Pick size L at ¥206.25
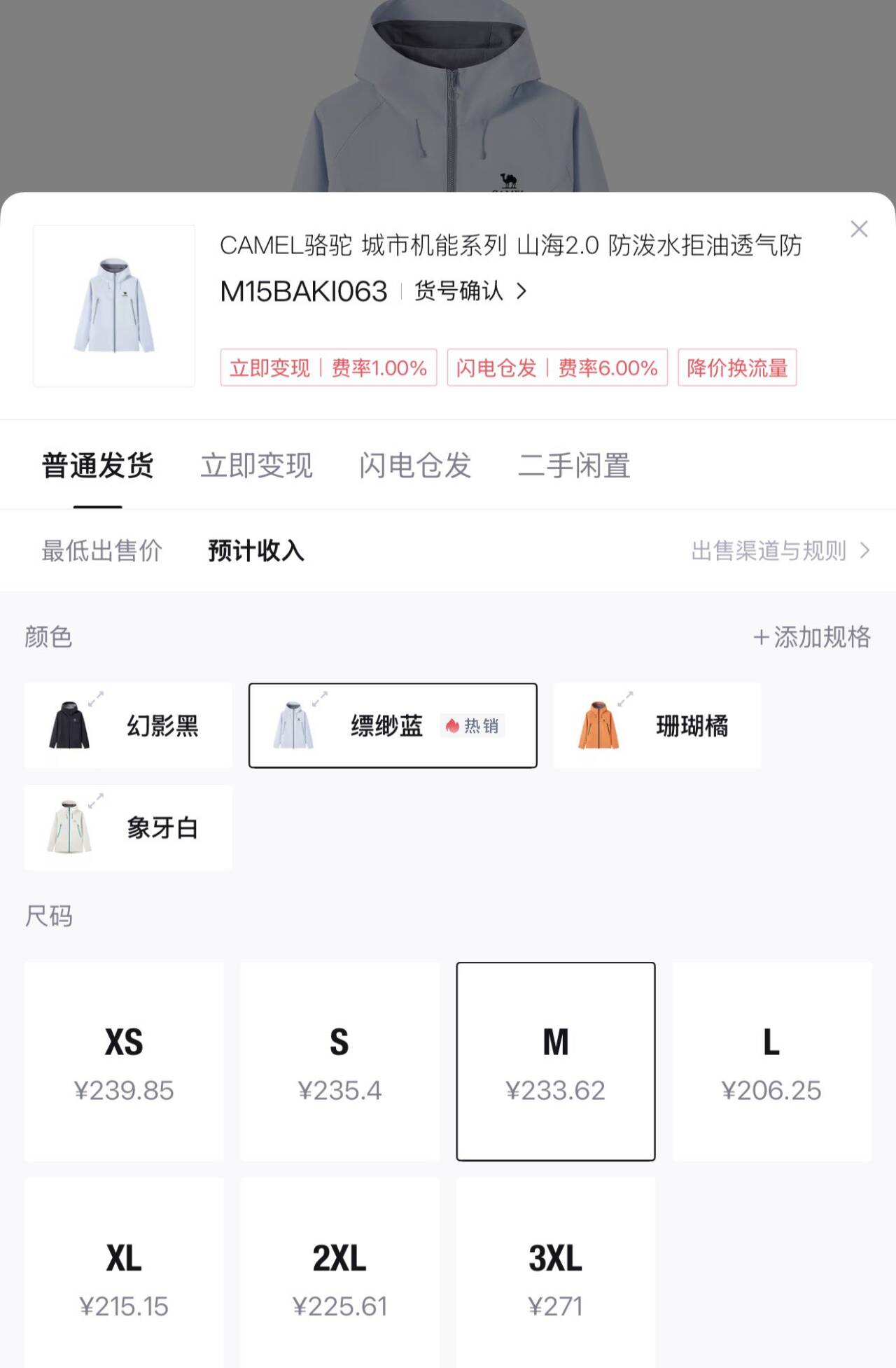The height and width of the screenshot is (1368, 896). [771, 1061]
